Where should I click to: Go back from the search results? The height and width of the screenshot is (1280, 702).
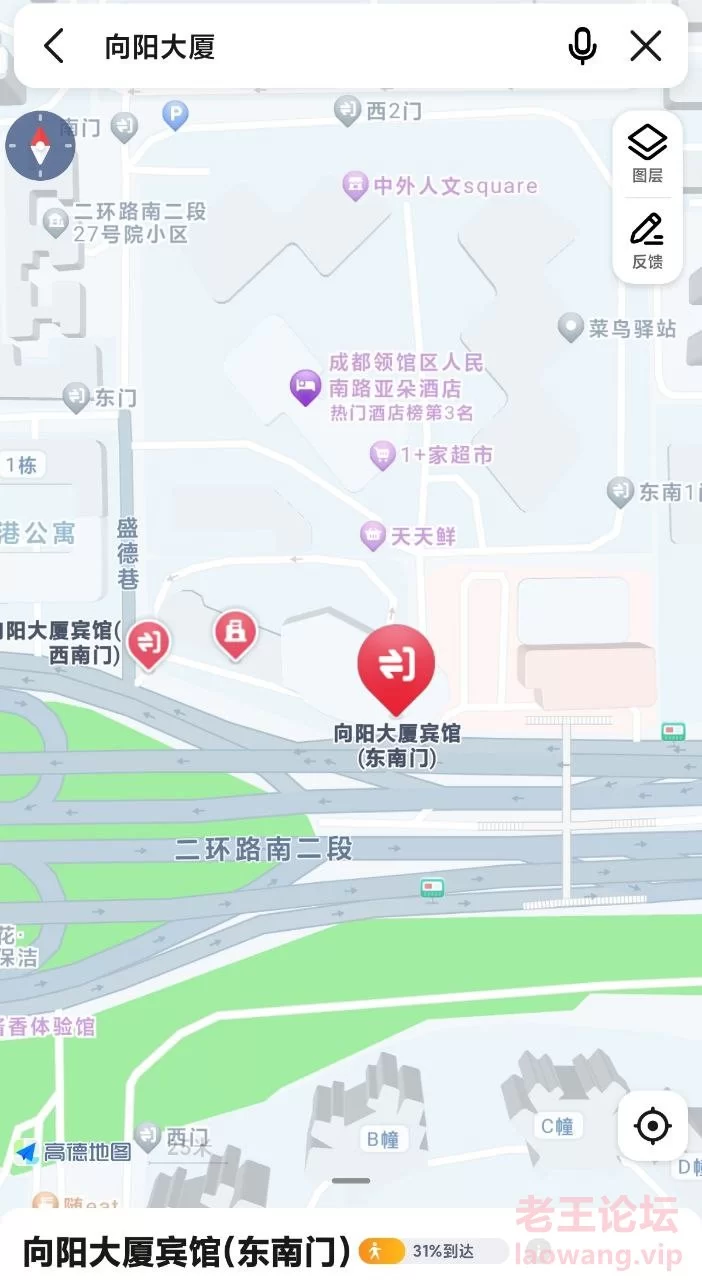tap(54, 46)
